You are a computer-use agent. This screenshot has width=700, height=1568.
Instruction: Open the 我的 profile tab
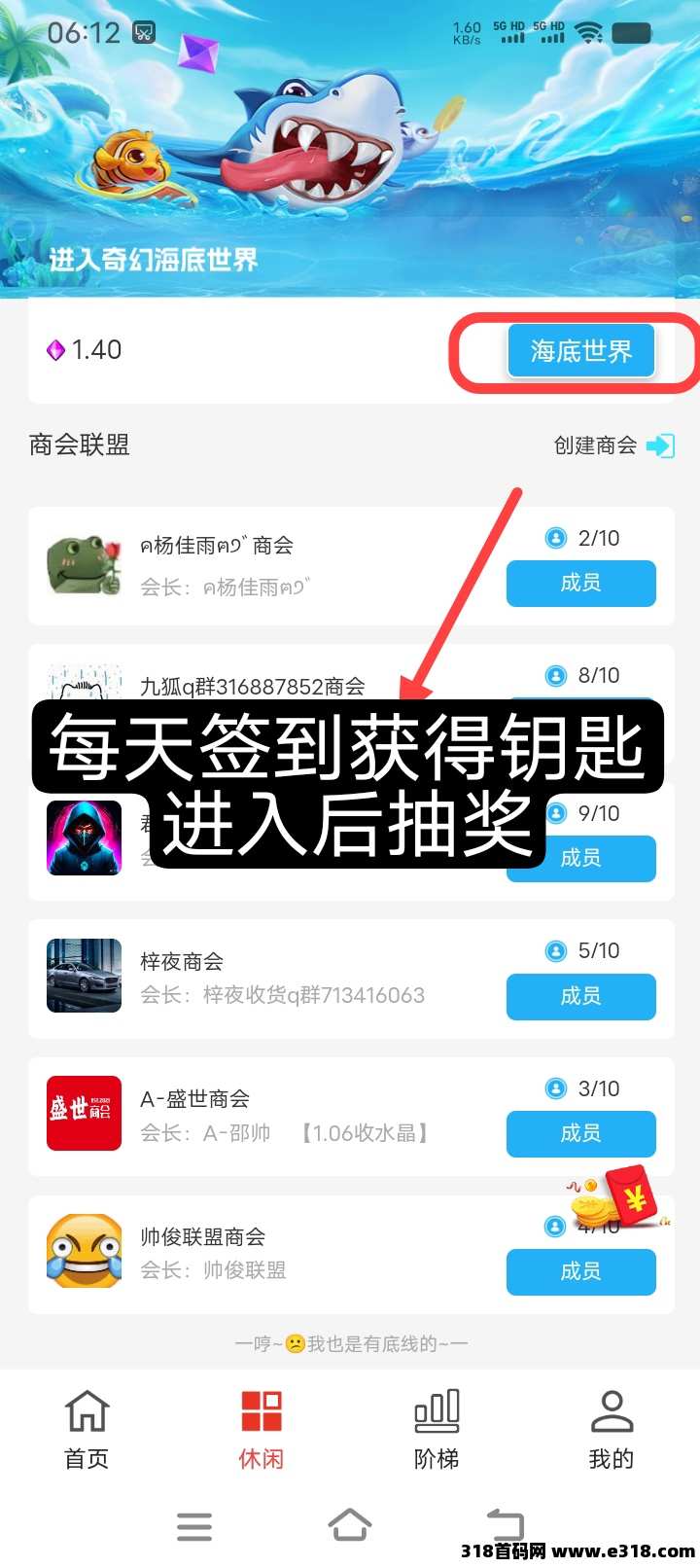pyautogui.click(x=612, y=1428)
